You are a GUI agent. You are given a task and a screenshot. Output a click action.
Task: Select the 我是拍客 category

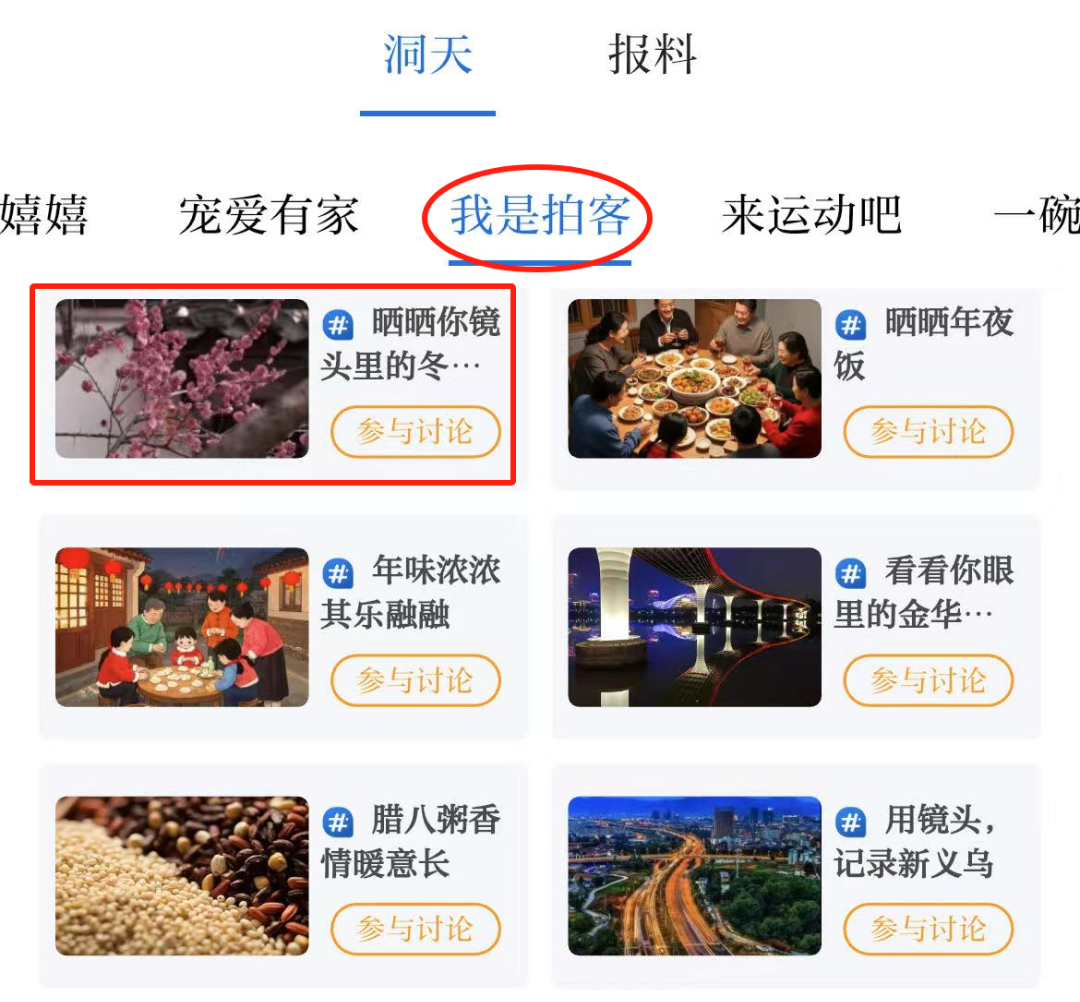(x=539, y=216)
